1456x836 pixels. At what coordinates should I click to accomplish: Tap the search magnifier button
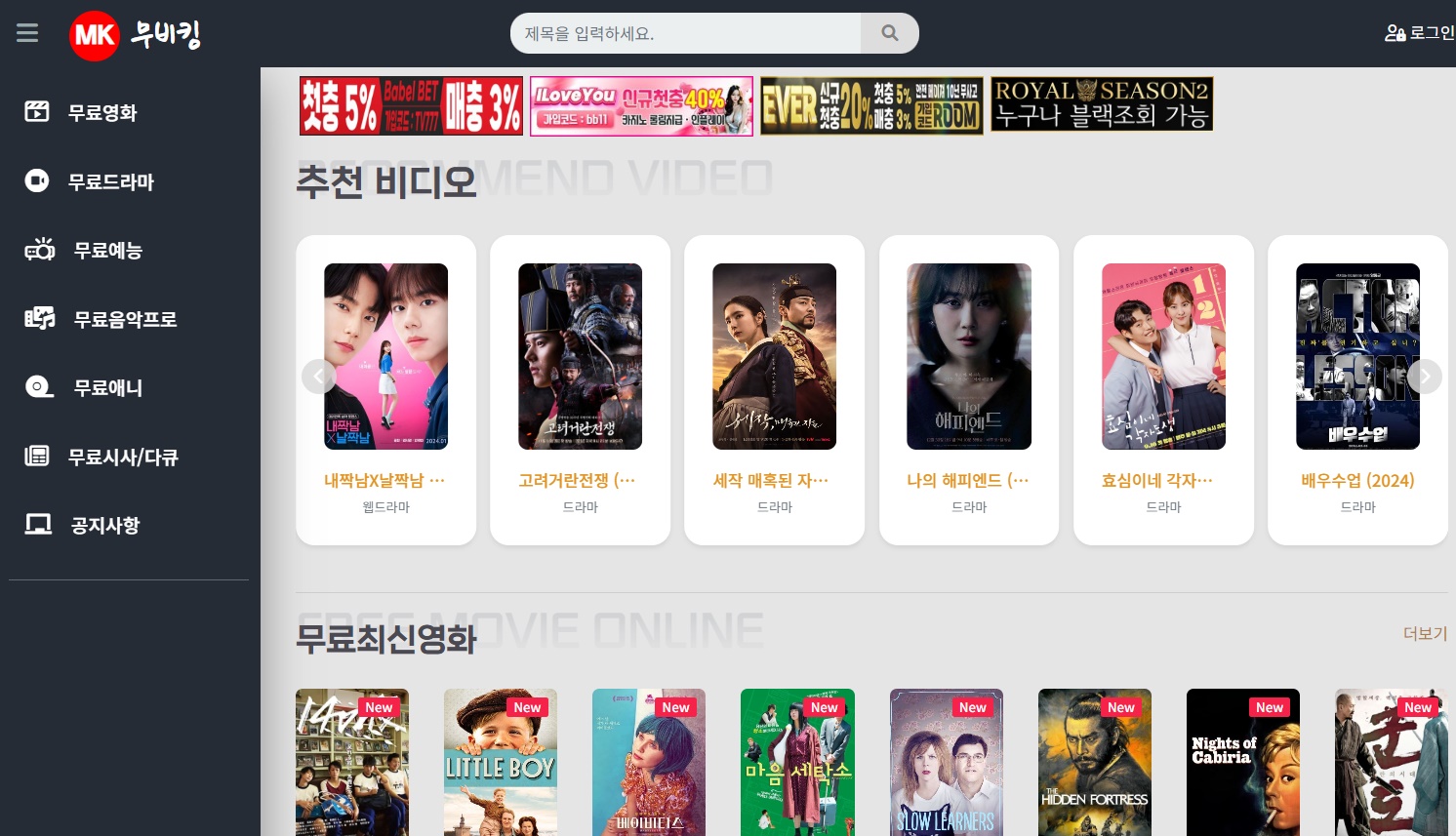889,33
